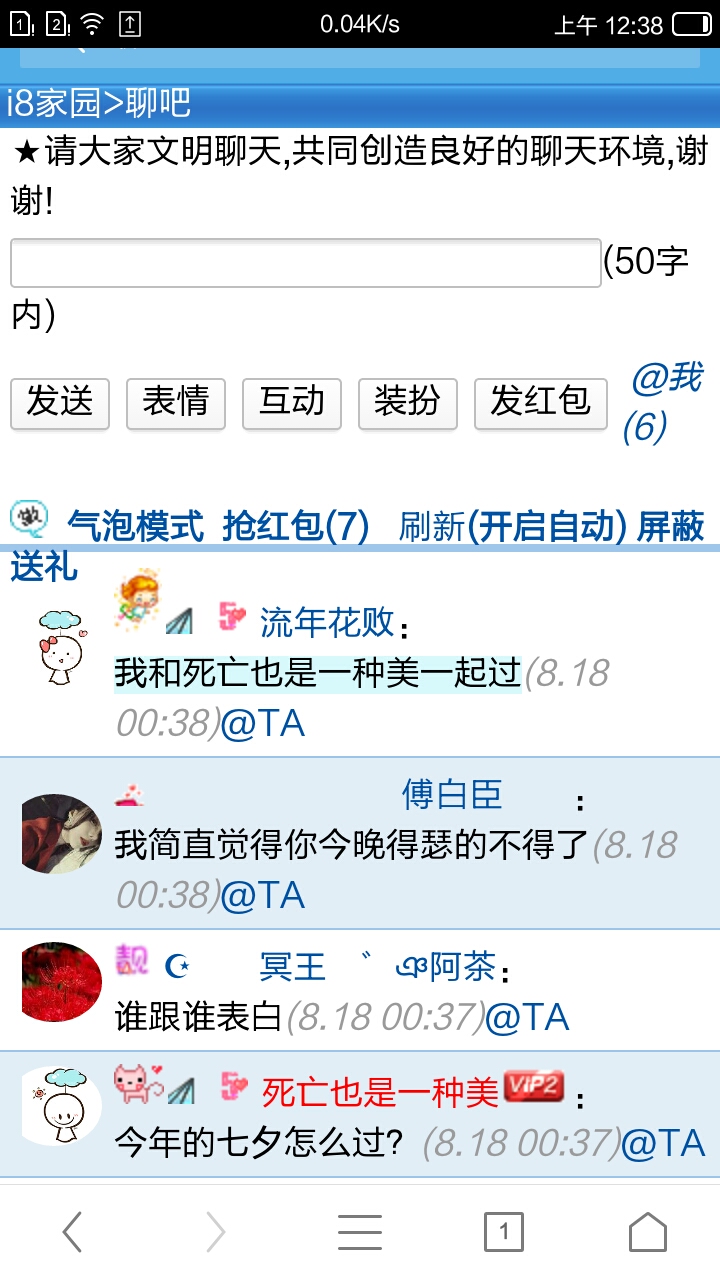Enable auto refresh via 开启自动

coord(548,526)
